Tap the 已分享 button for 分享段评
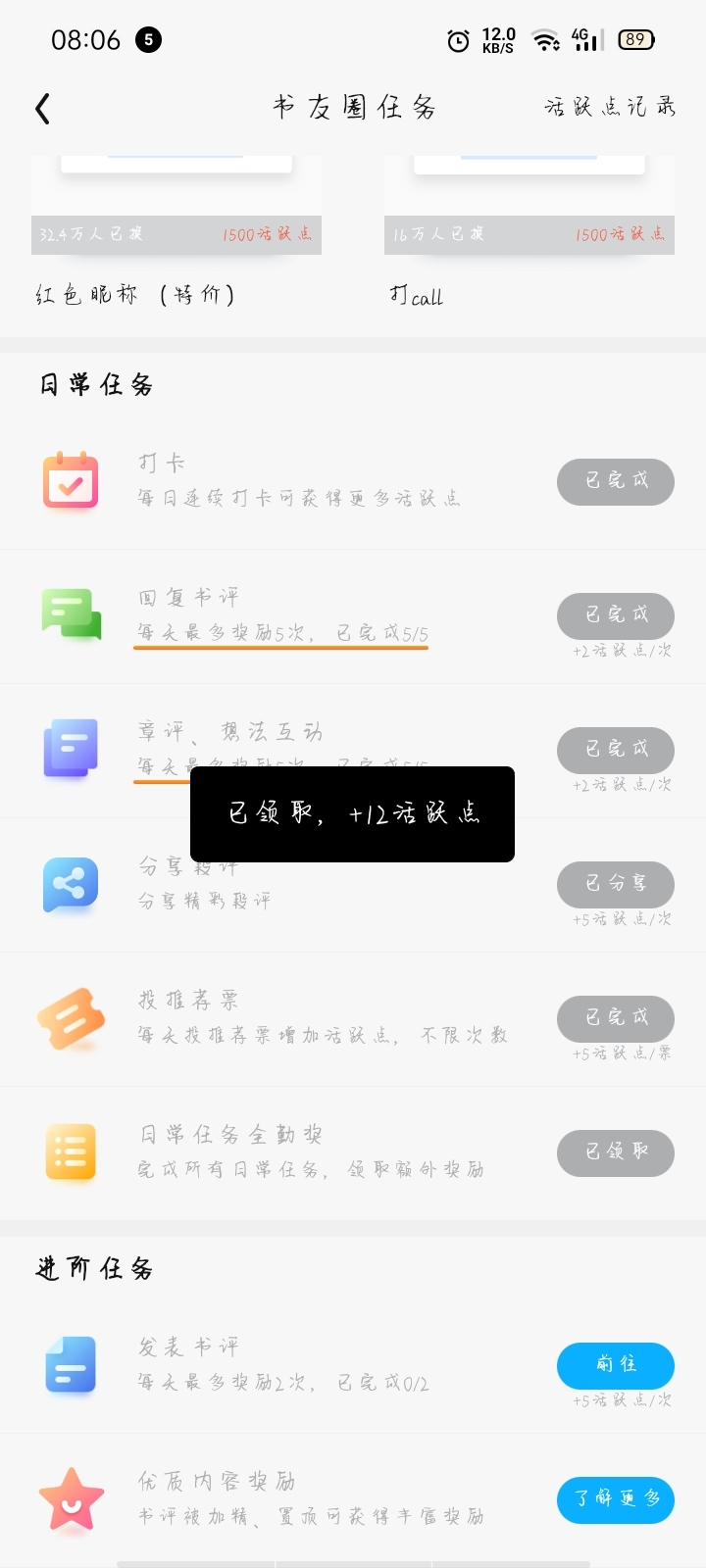706x1568 pixels. click(616, 884)
